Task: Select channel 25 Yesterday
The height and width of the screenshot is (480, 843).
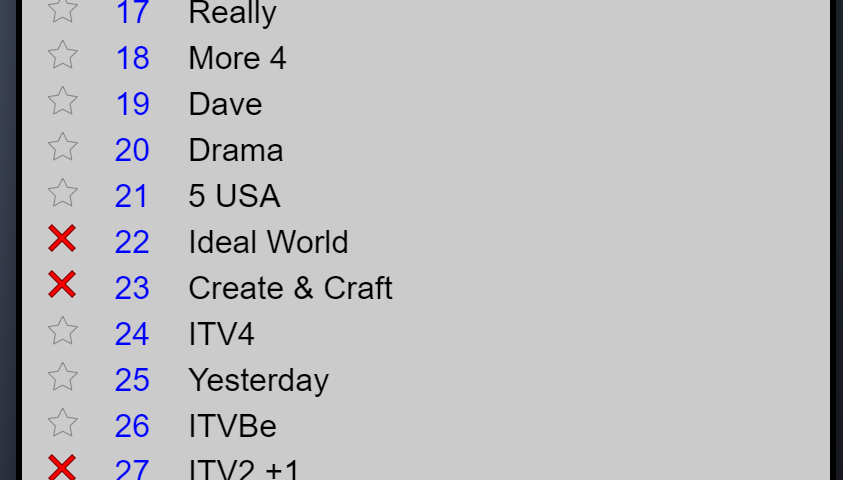Action: [258, 380]
